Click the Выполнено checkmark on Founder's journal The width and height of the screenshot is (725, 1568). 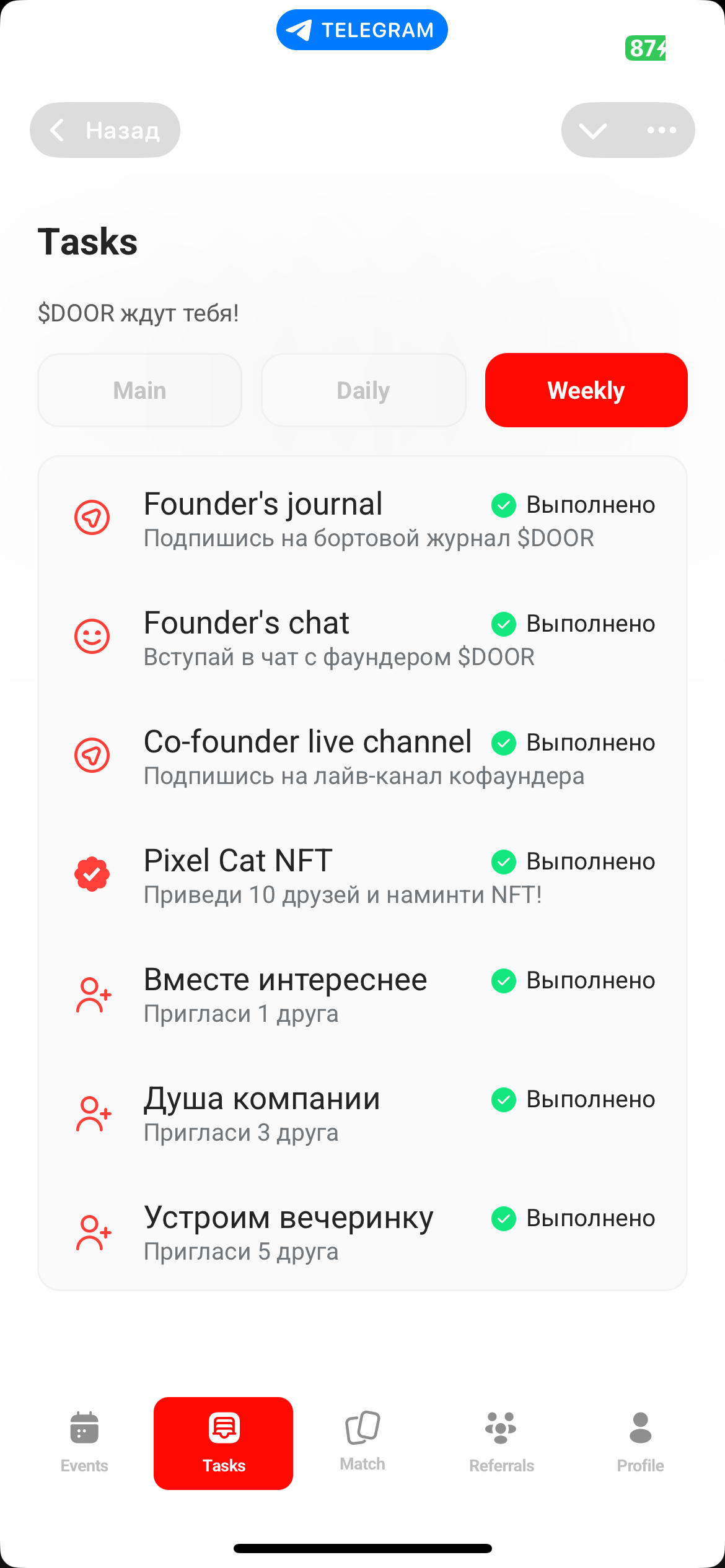point(504,506)
